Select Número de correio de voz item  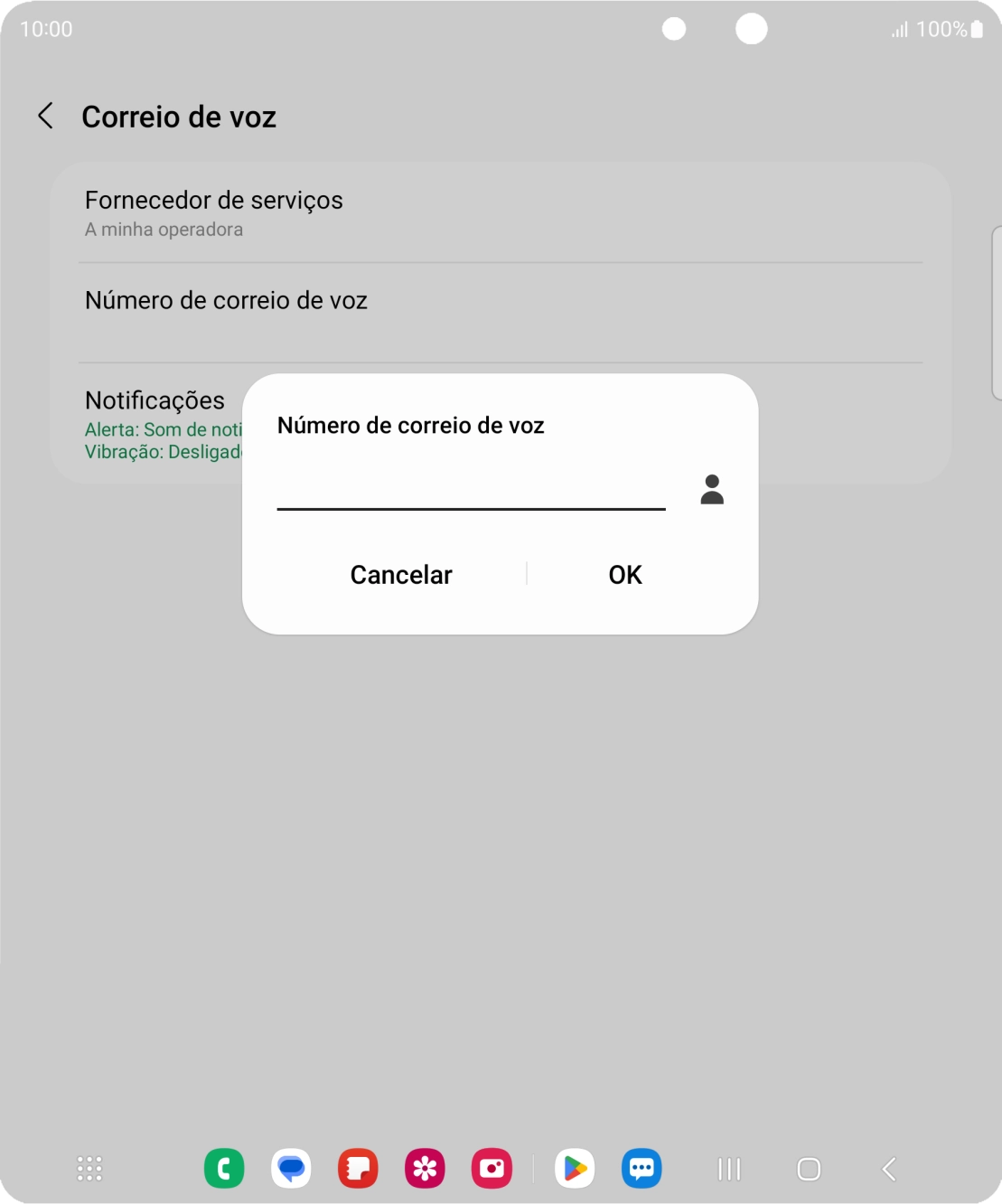click(x=226, y=300)
